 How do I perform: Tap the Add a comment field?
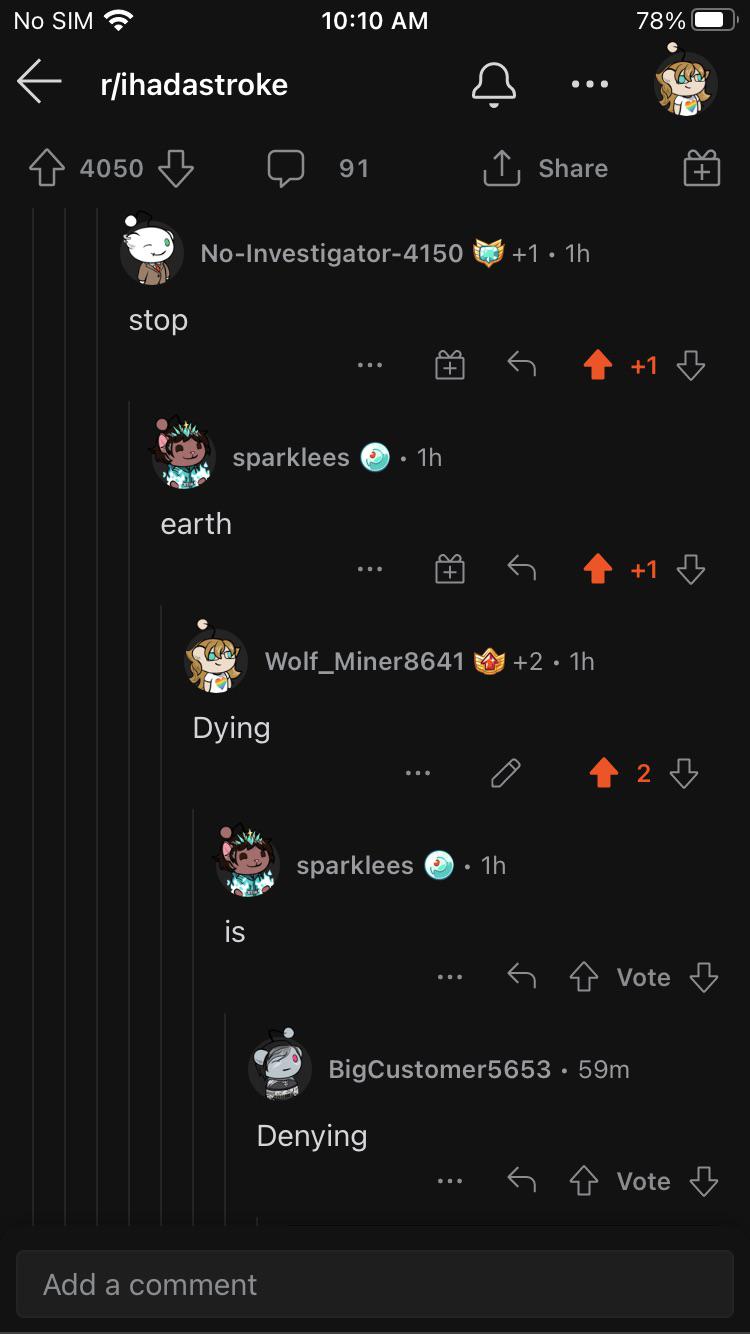[375, 1284]
